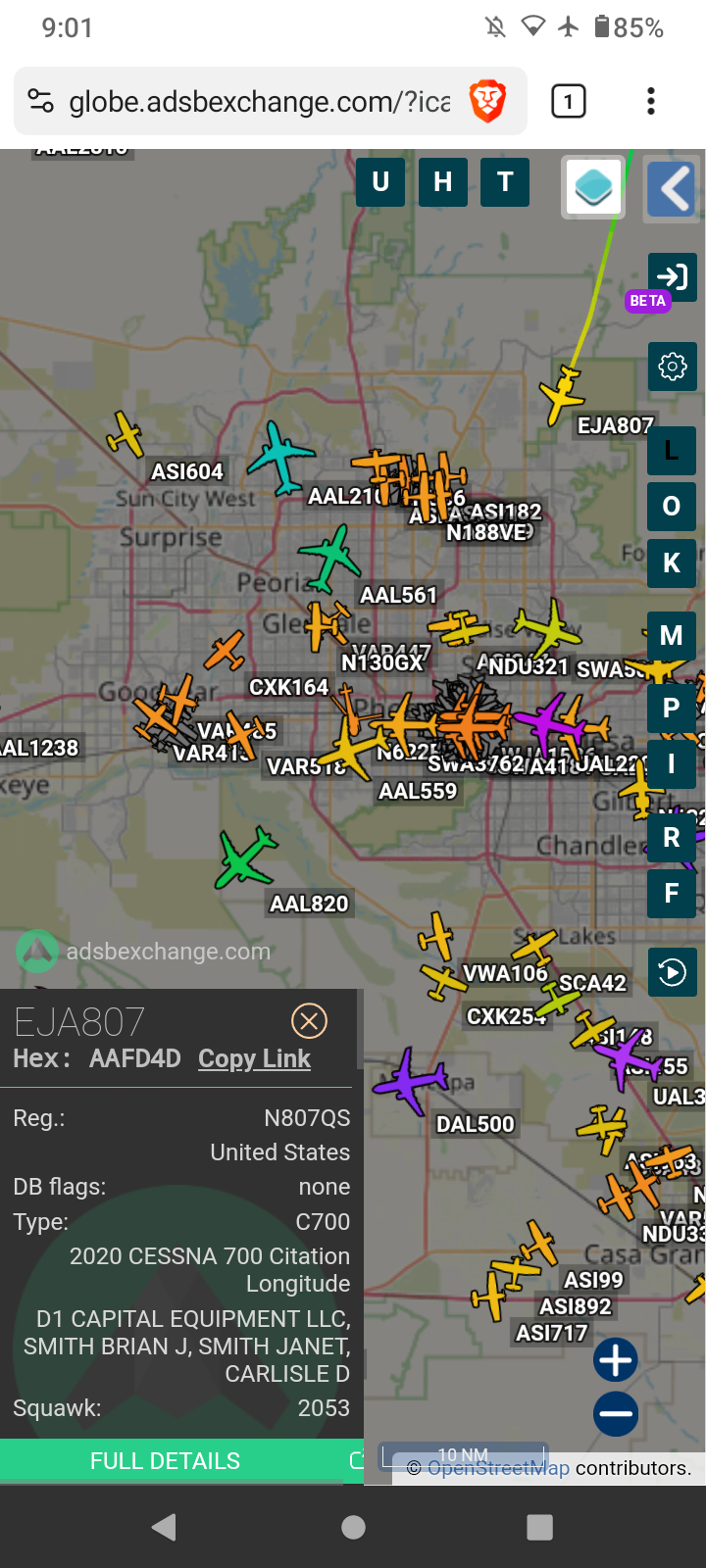Image resolution: width=706 pixels, height=1568 pixels.
Task: Toggle the K map option
Action: point(672,563)
